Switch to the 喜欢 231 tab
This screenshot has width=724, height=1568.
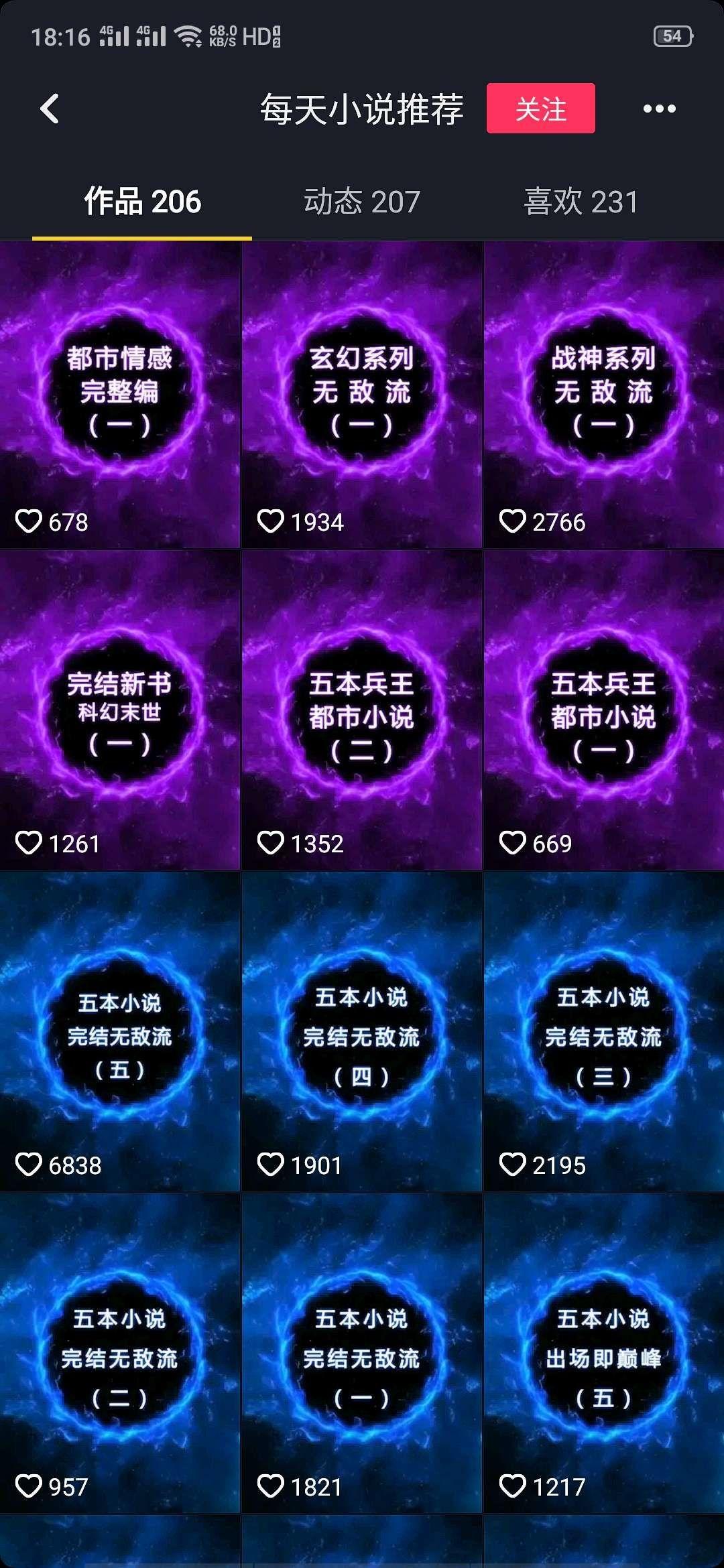click(x=581, y=202)
